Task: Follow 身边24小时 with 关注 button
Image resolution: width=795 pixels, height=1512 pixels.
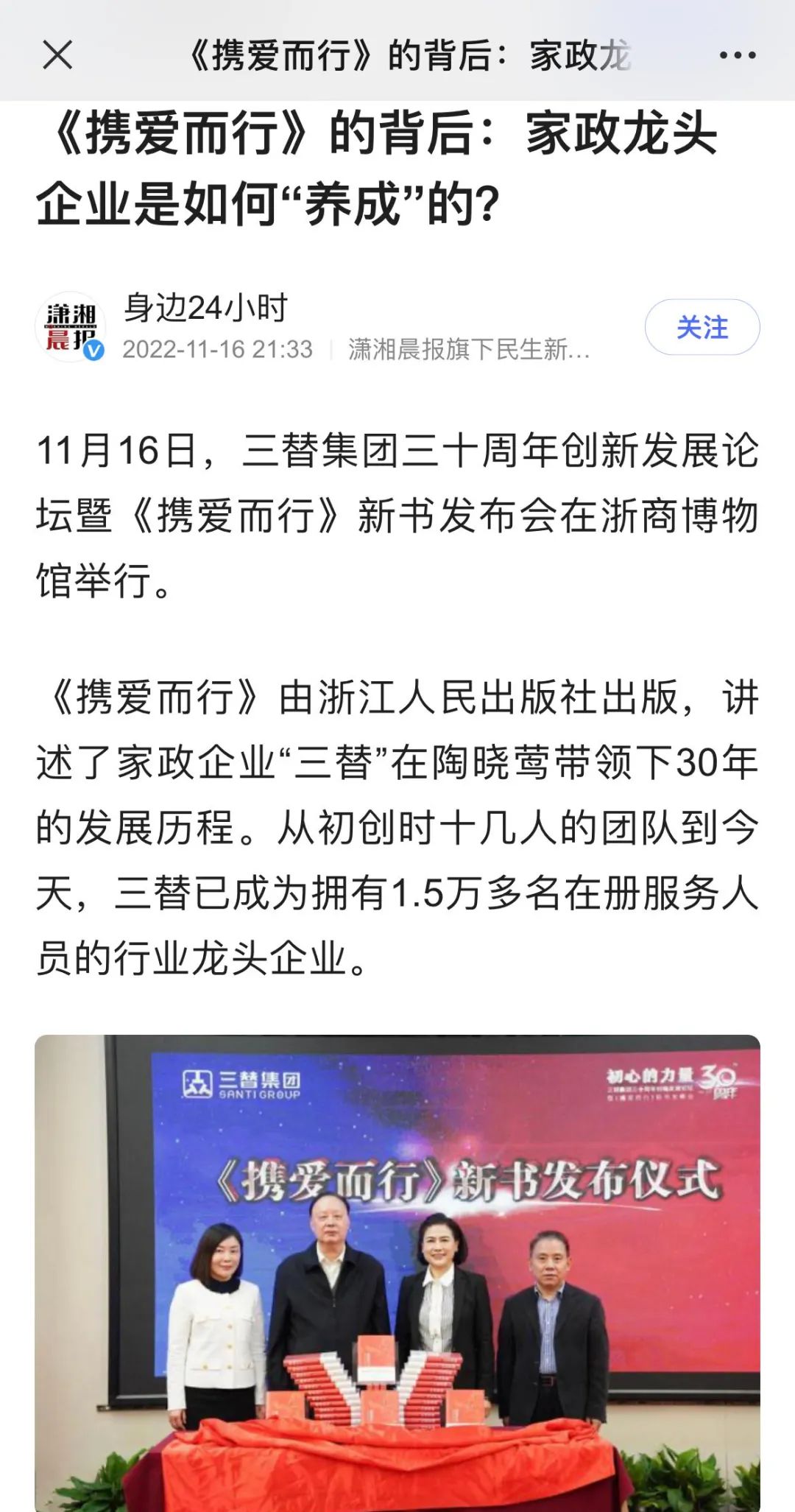Action: click(702, 328)
